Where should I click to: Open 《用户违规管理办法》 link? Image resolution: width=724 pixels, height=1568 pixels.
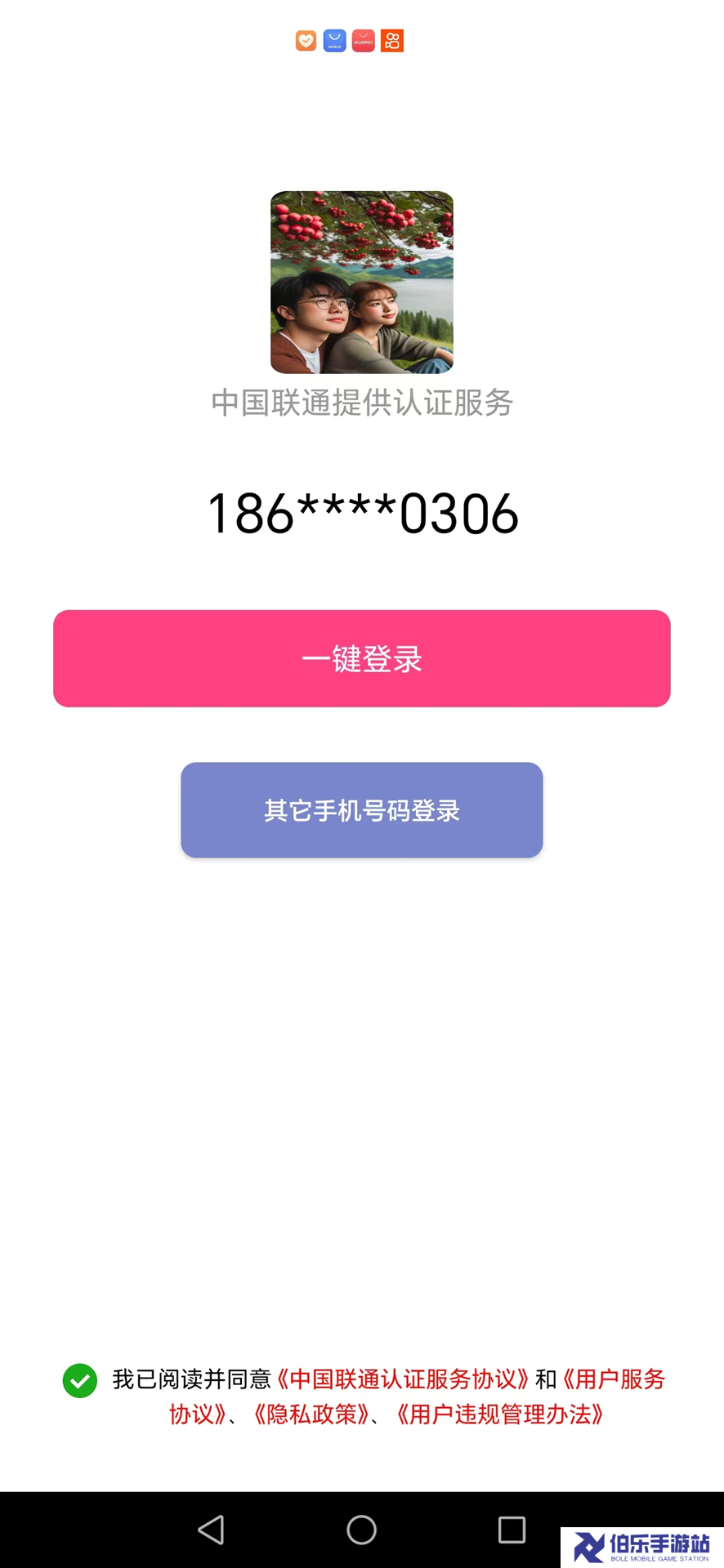tap(498, 1414)
